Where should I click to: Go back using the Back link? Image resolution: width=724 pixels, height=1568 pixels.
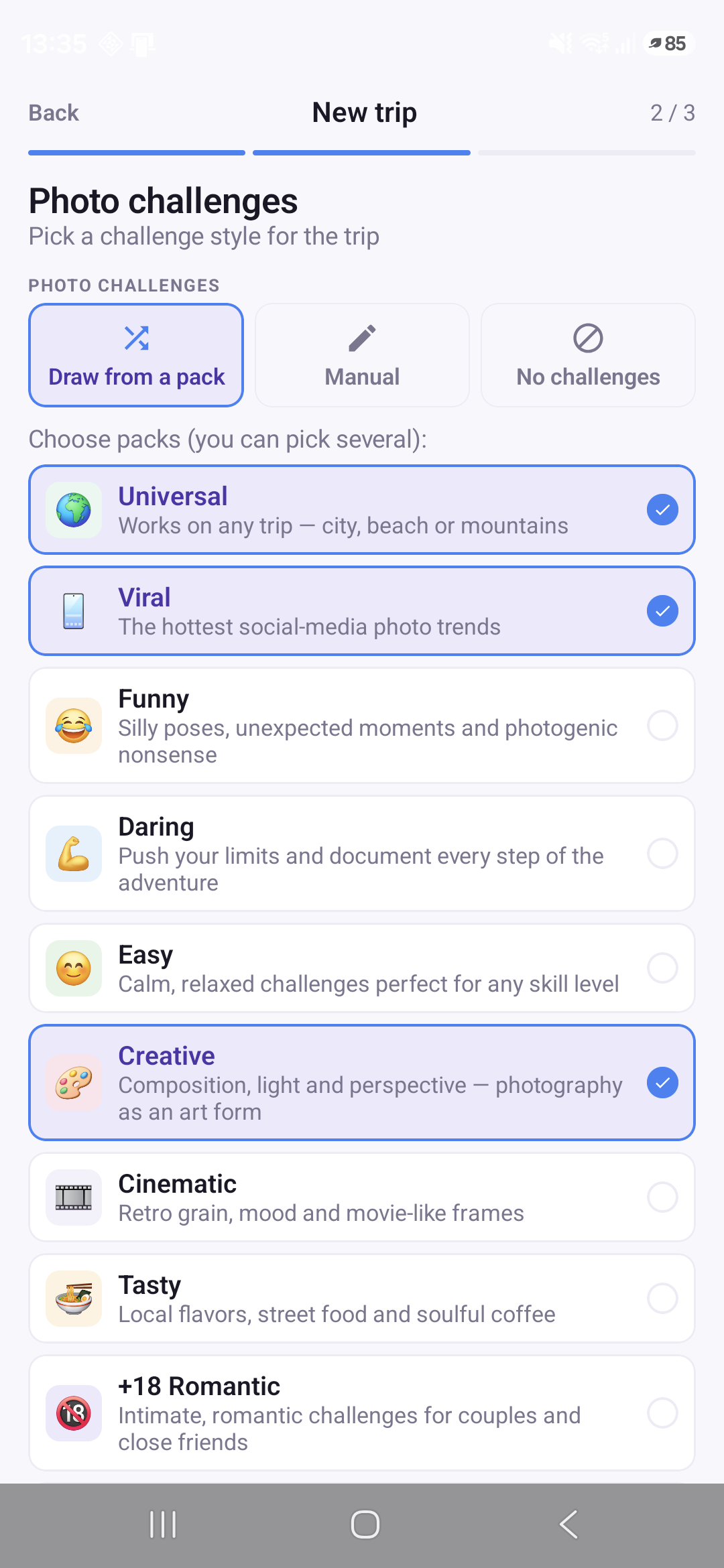[x=54, y=113]
